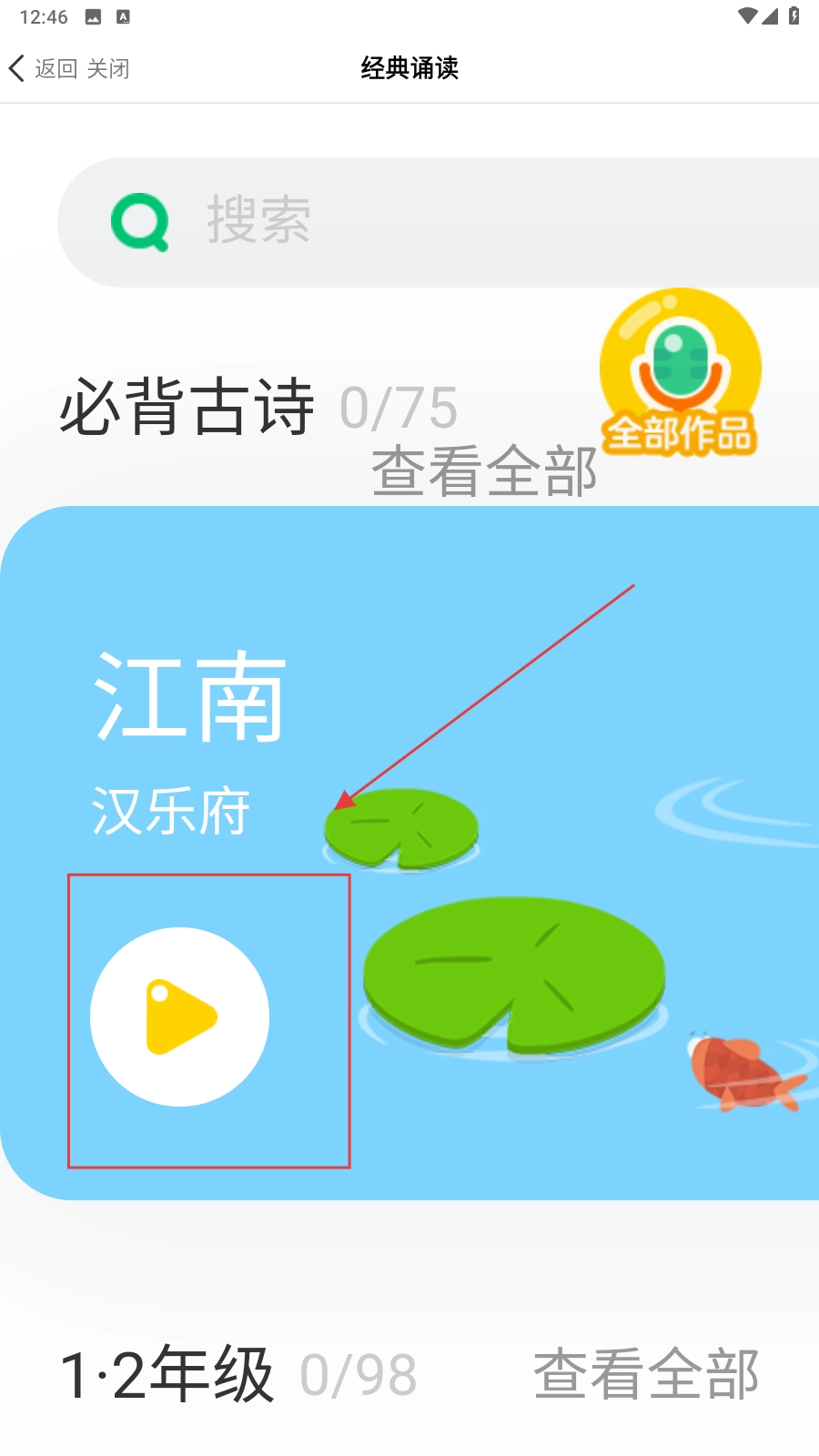Go back with the 返回 arrow
This screenshot has width=819, height=1456.
click(41, 68)
